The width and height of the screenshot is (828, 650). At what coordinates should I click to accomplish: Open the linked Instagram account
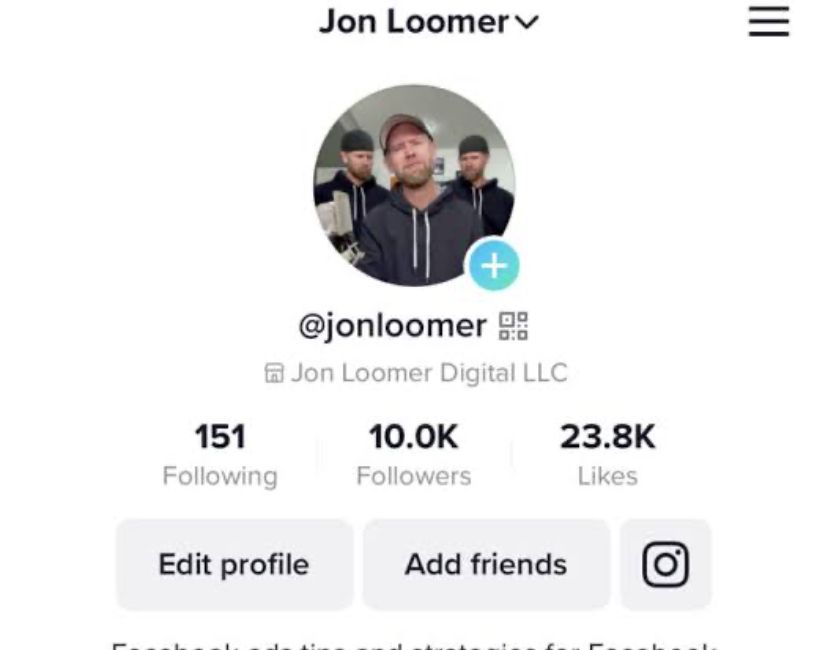[x=665, y=564]
